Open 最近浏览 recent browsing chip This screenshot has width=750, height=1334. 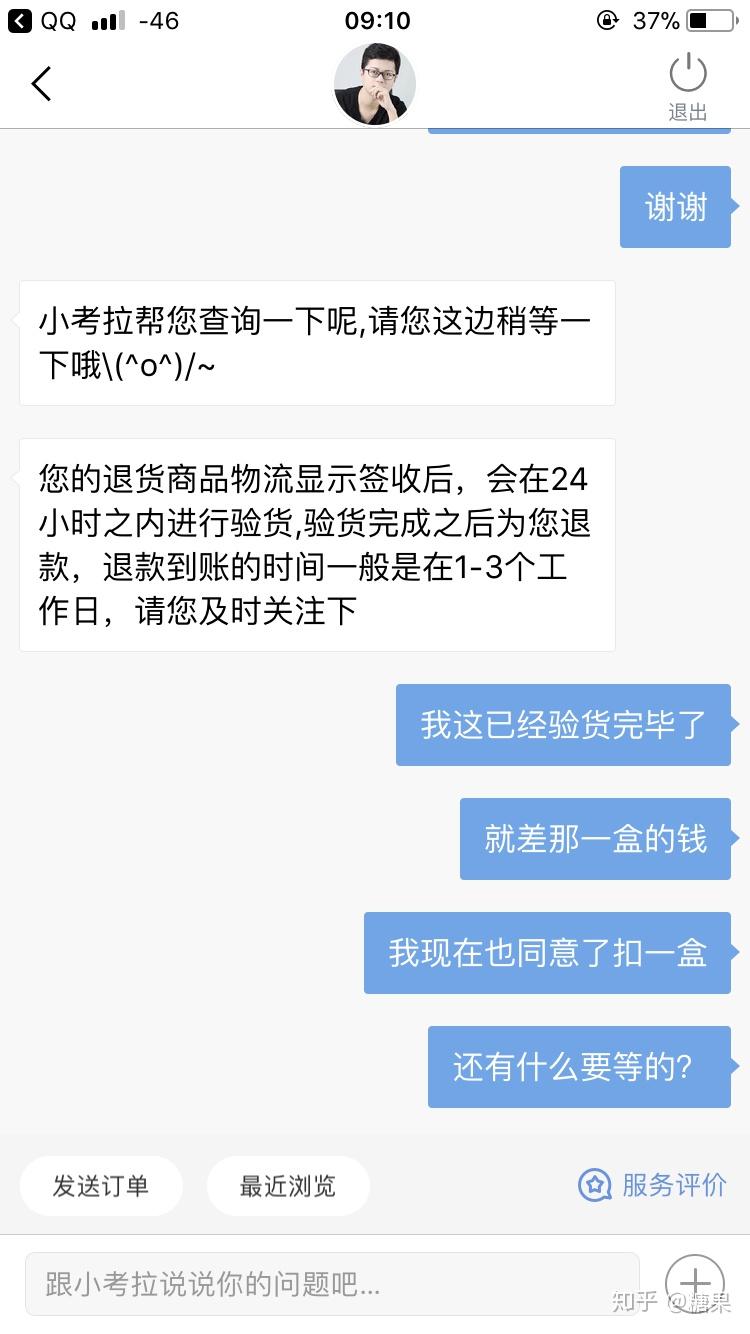(288, 1186)
